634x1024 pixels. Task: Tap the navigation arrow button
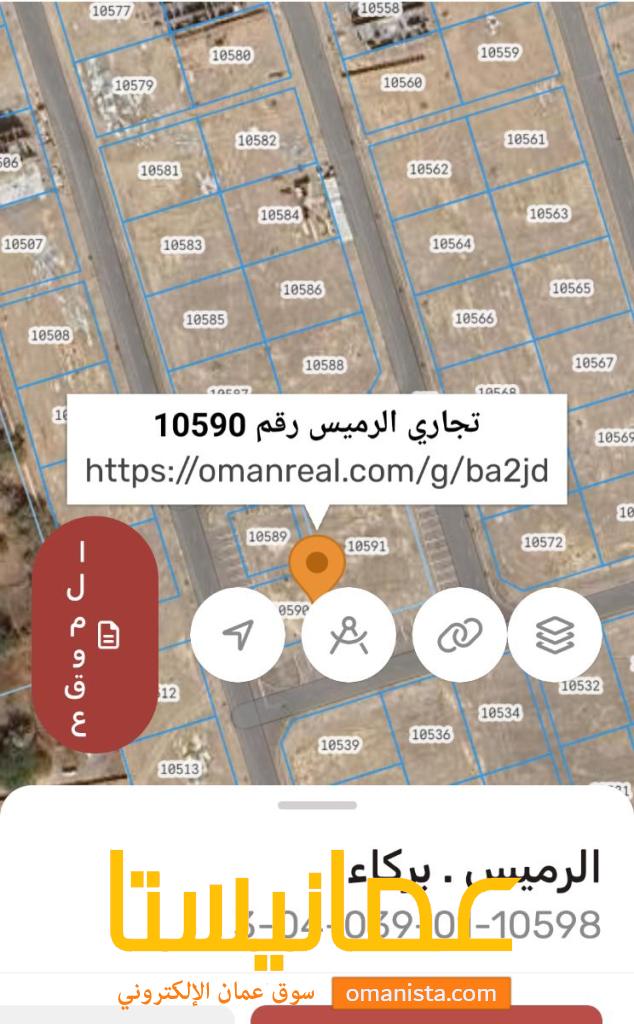237,634
